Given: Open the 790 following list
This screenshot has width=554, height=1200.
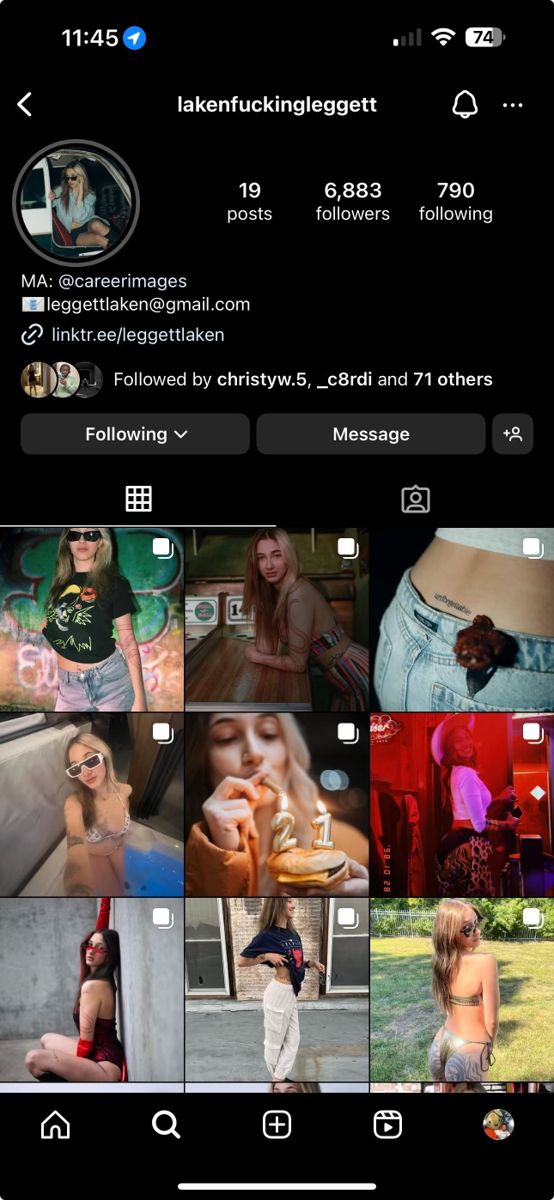Looking at the screenshot, I should (456, 201).
